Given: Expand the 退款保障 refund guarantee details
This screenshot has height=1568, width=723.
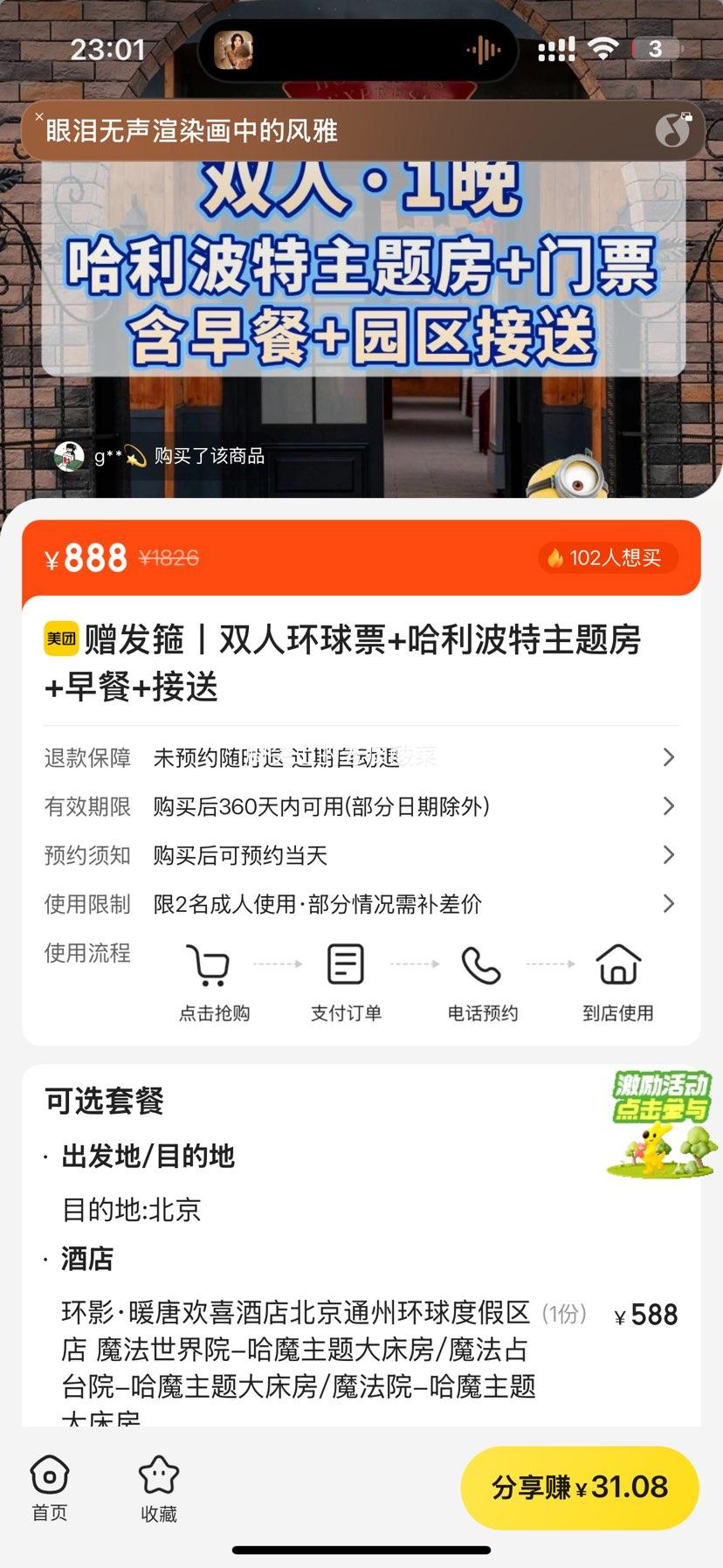Looking at the screenshot, I should click(669, 757).
